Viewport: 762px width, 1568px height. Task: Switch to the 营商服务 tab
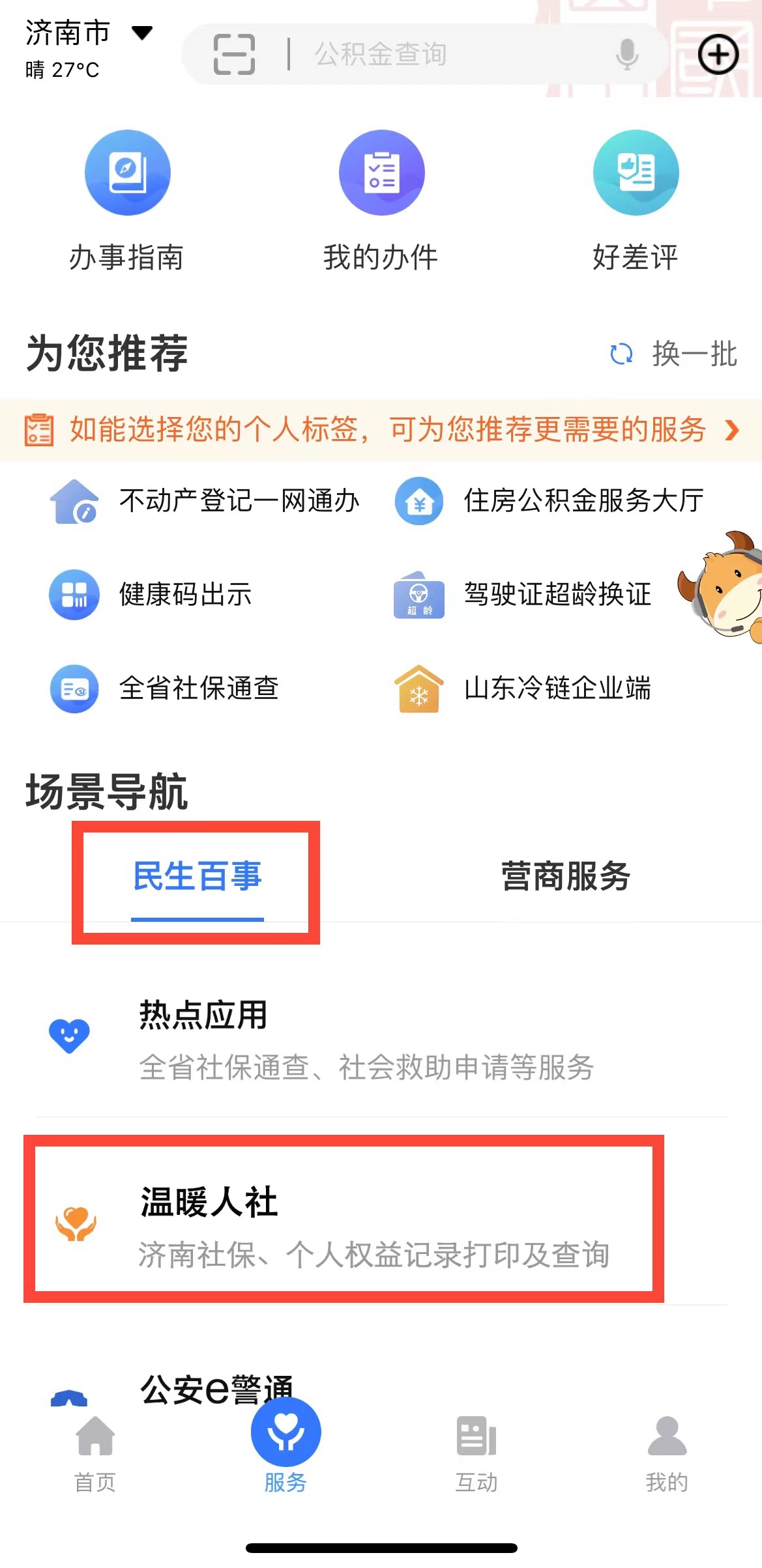coord(565,876)
